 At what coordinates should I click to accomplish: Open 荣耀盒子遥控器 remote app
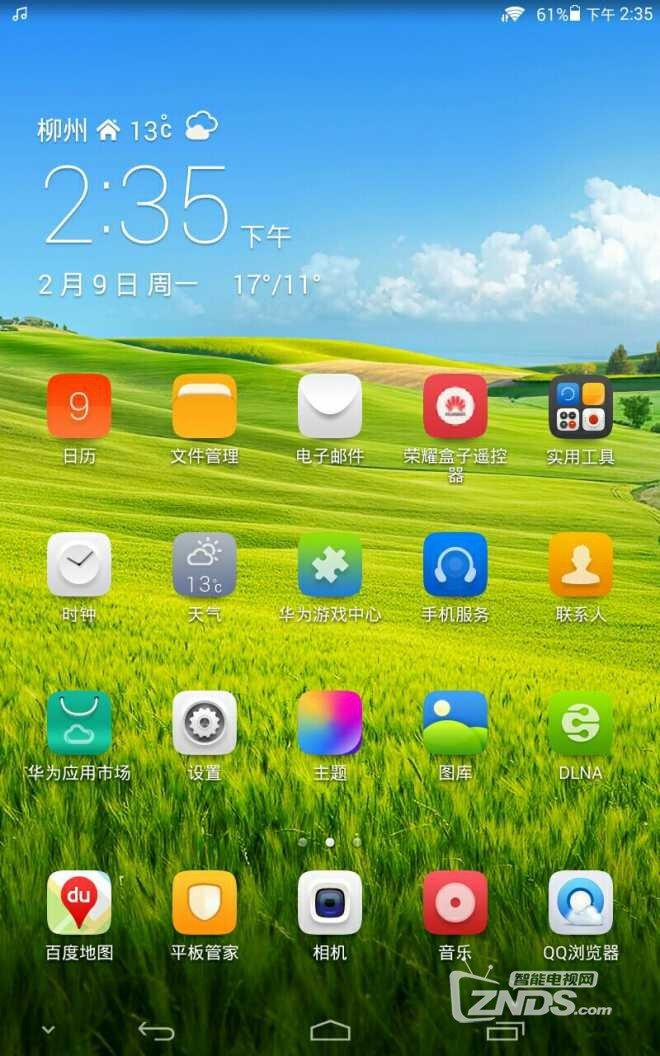(455, 407)
